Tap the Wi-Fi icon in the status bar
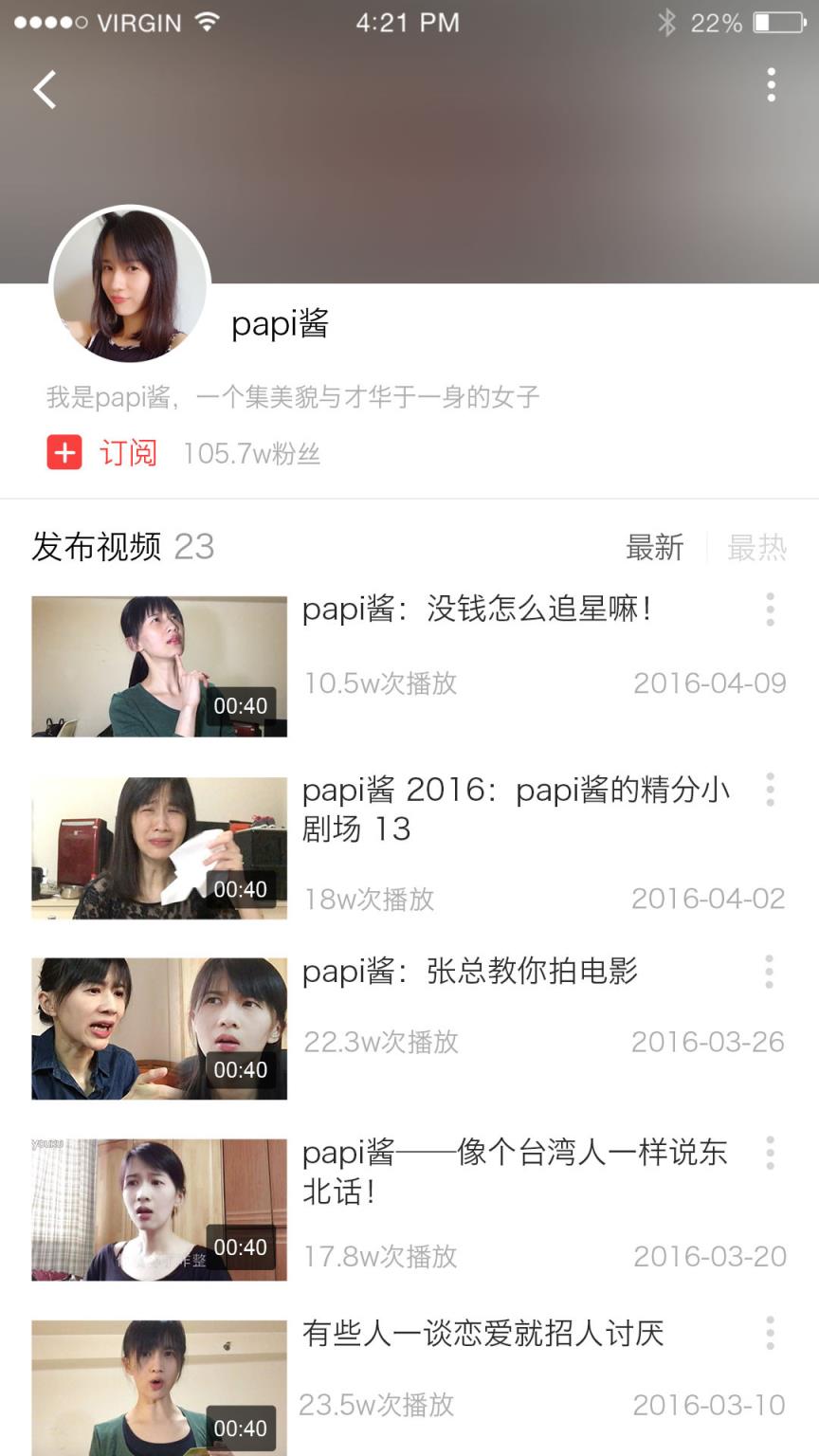819x1456 pixels. [x=207, y=22]
